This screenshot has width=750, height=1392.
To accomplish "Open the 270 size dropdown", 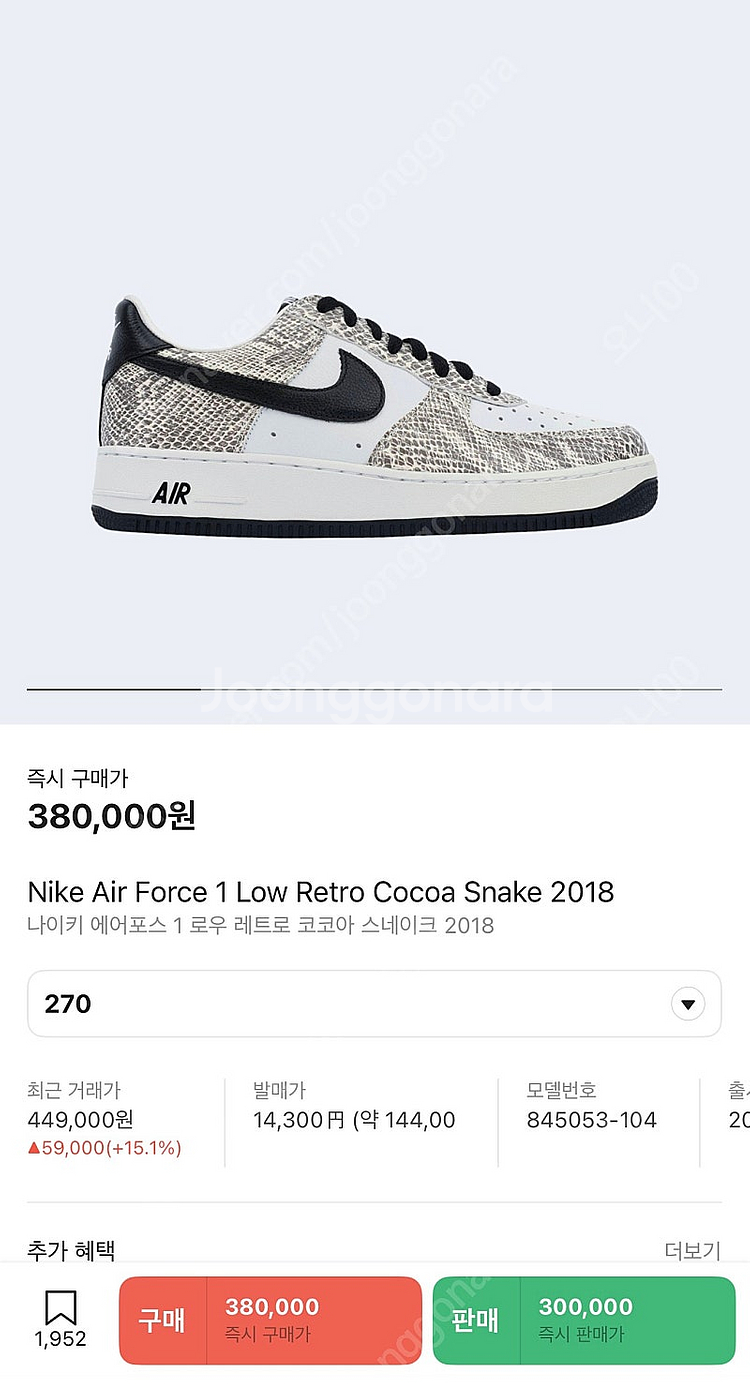I will [x=374, y=1003].
